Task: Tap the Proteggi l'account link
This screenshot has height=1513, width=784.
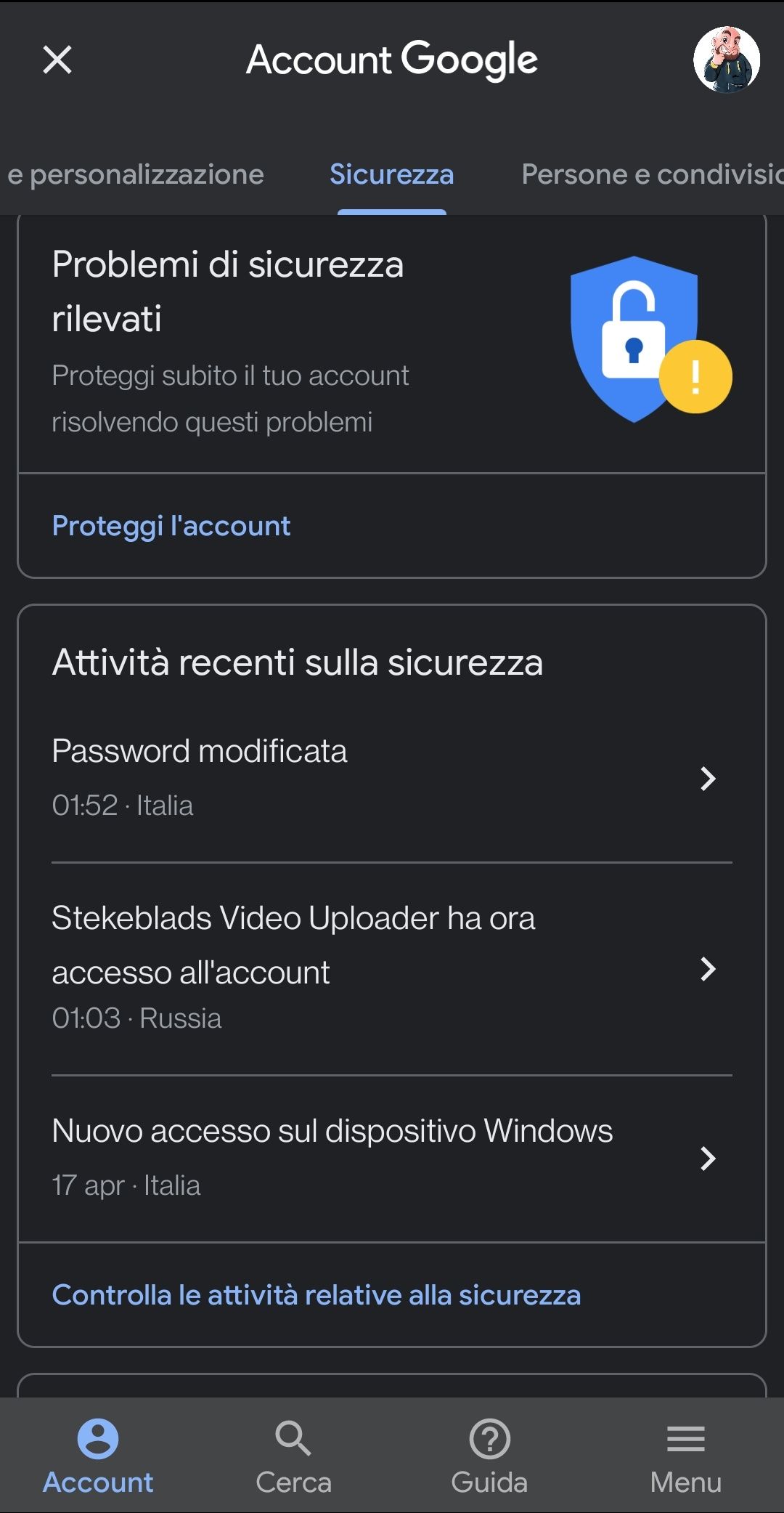Action: 171,526
